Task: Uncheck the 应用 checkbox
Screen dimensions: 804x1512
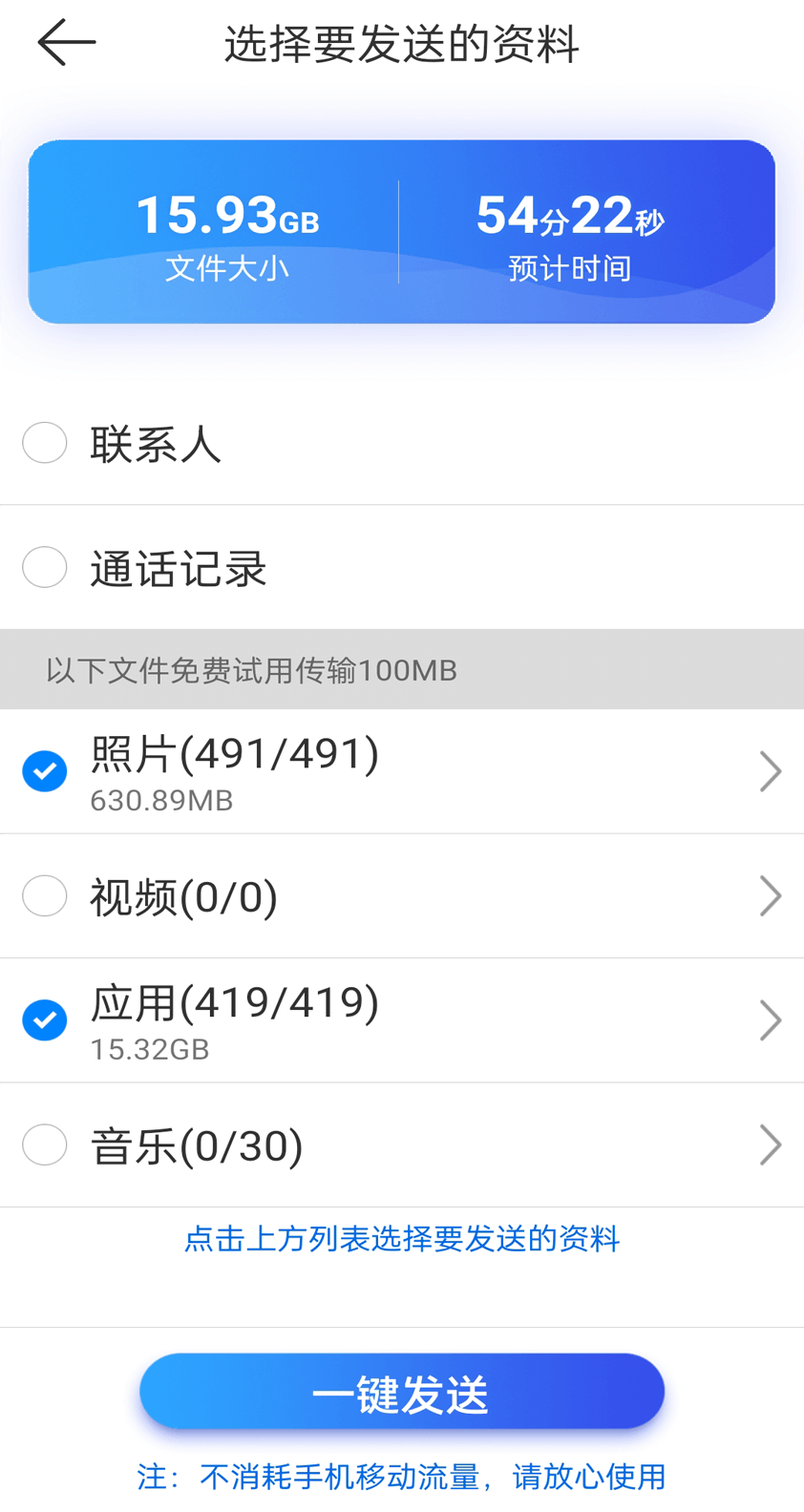Action: coord(45,1020)
